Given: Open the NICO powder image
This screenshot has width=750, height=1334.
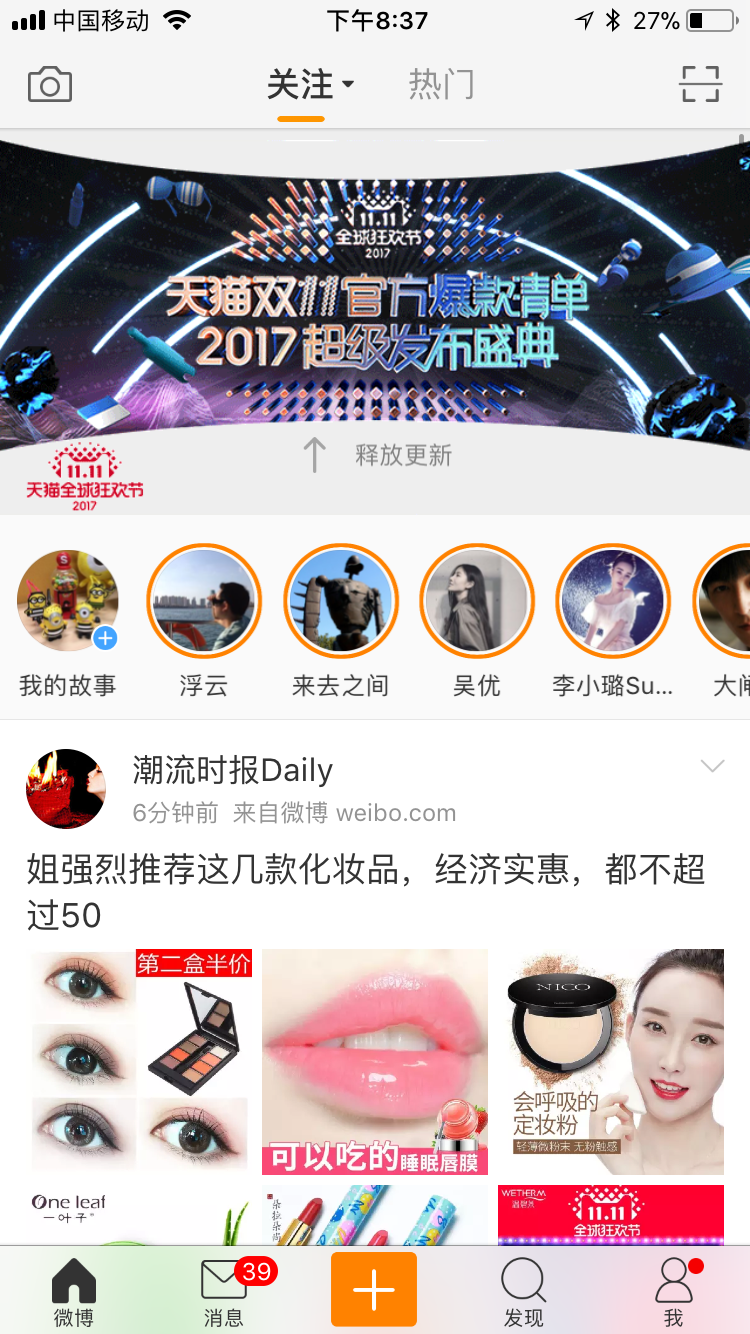Looking at the screenshot, I should pos(610,1061).
